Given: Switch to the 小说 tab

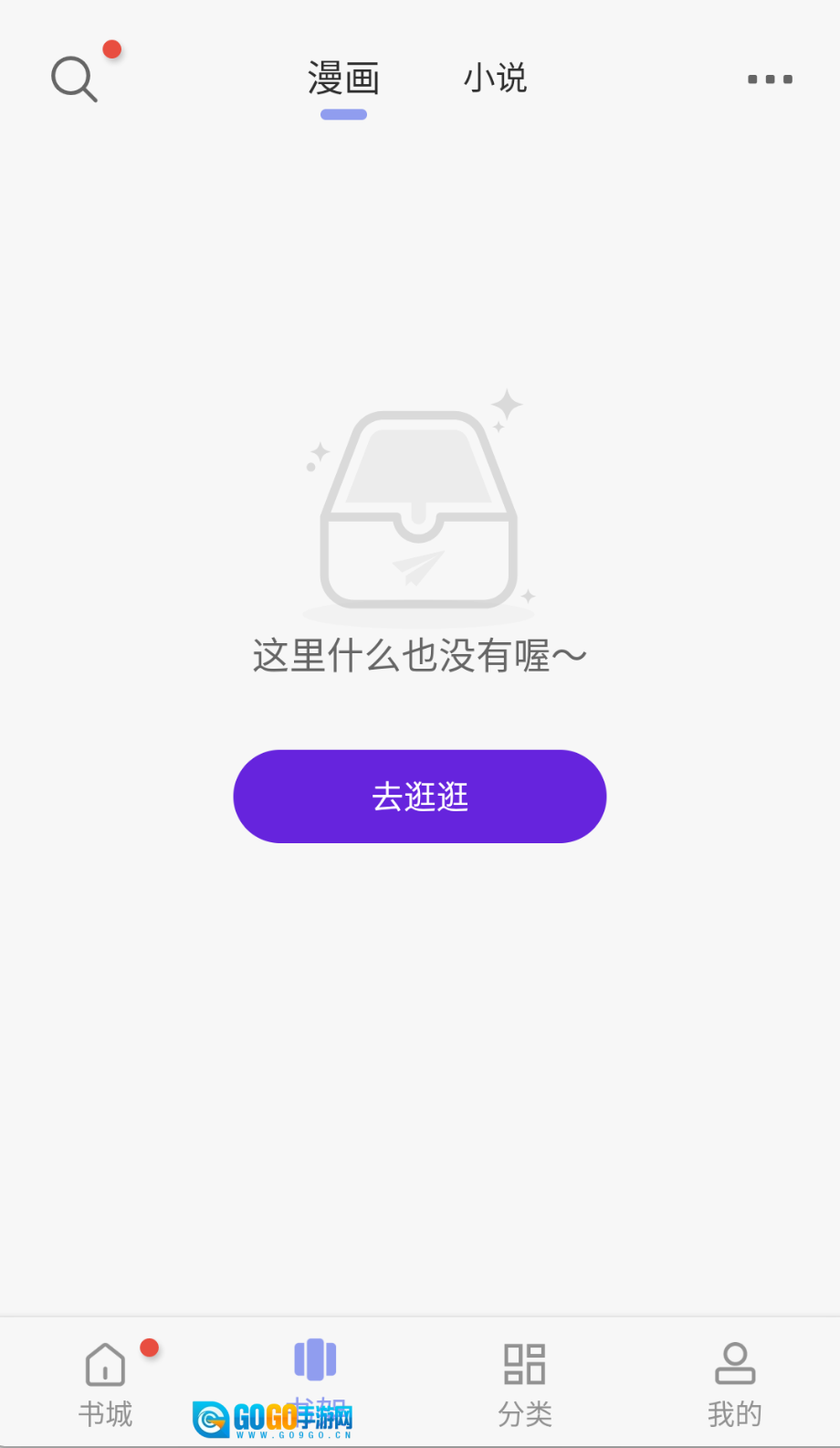Looking at the screenshot, I should [x=495, y=79].
